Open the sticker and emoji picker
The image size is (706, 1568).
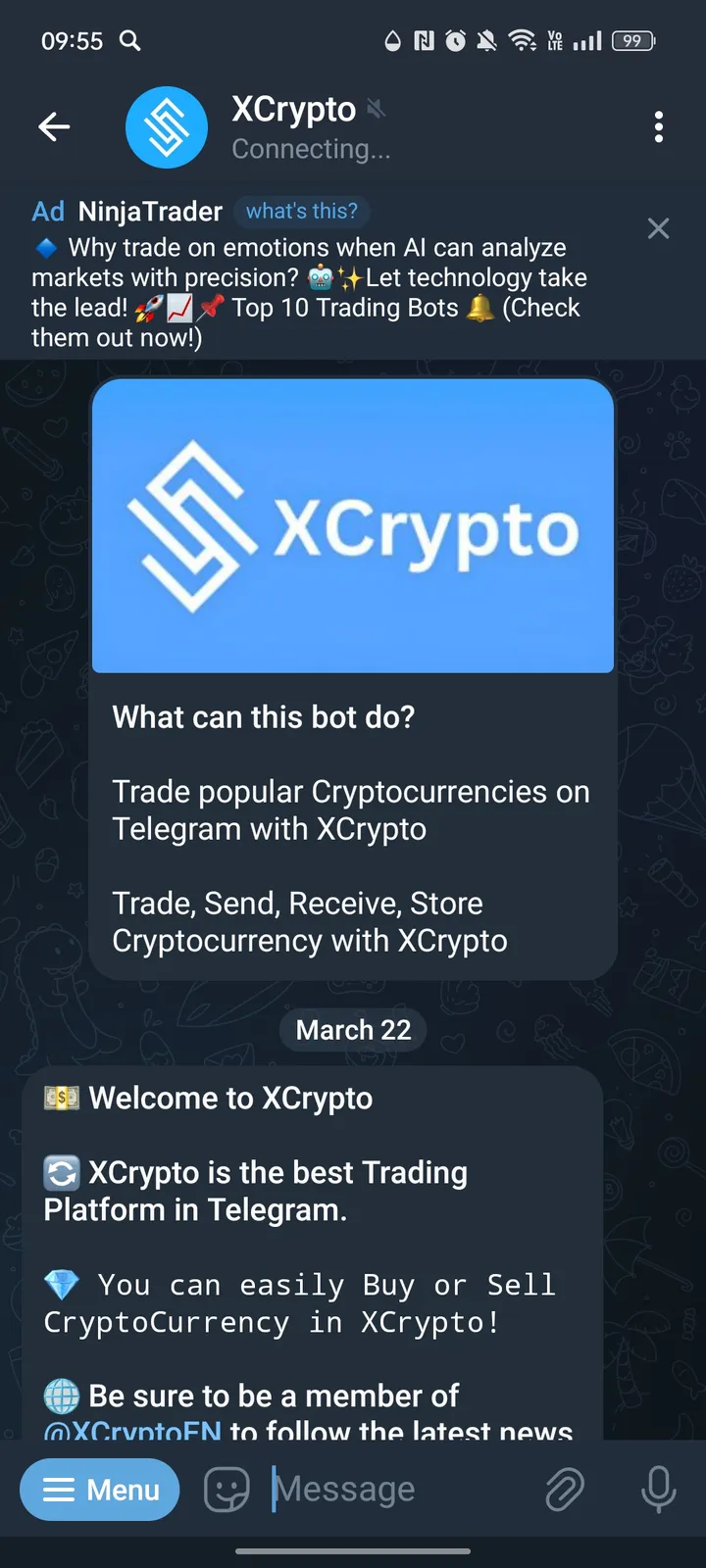[226, 1489]
